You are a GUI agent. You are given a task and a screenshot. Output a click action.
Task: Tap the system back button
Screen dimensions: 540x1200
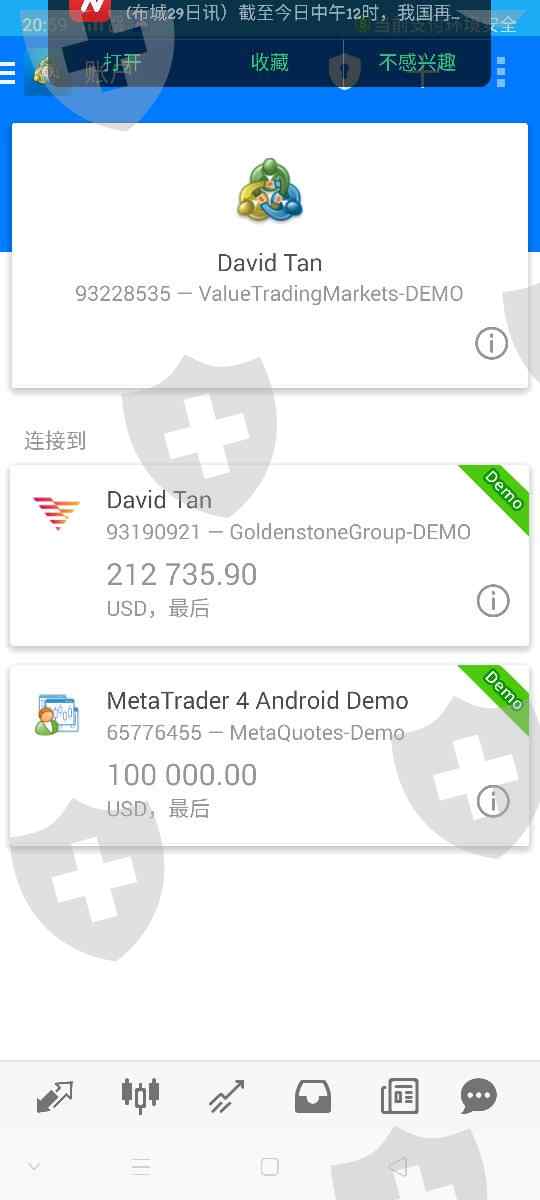coord(398,1166)
